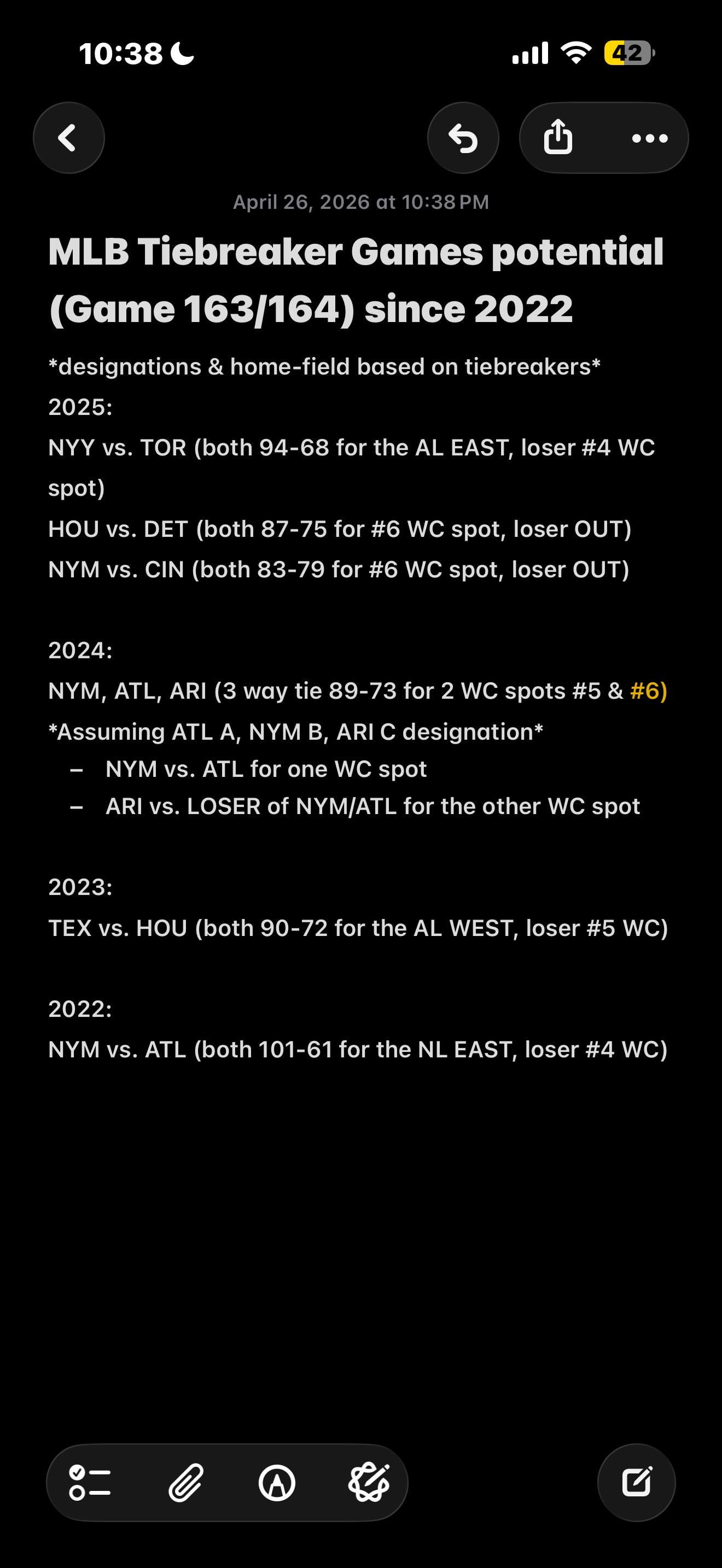
Task: Undo the last edit
Action: [463, 138]
